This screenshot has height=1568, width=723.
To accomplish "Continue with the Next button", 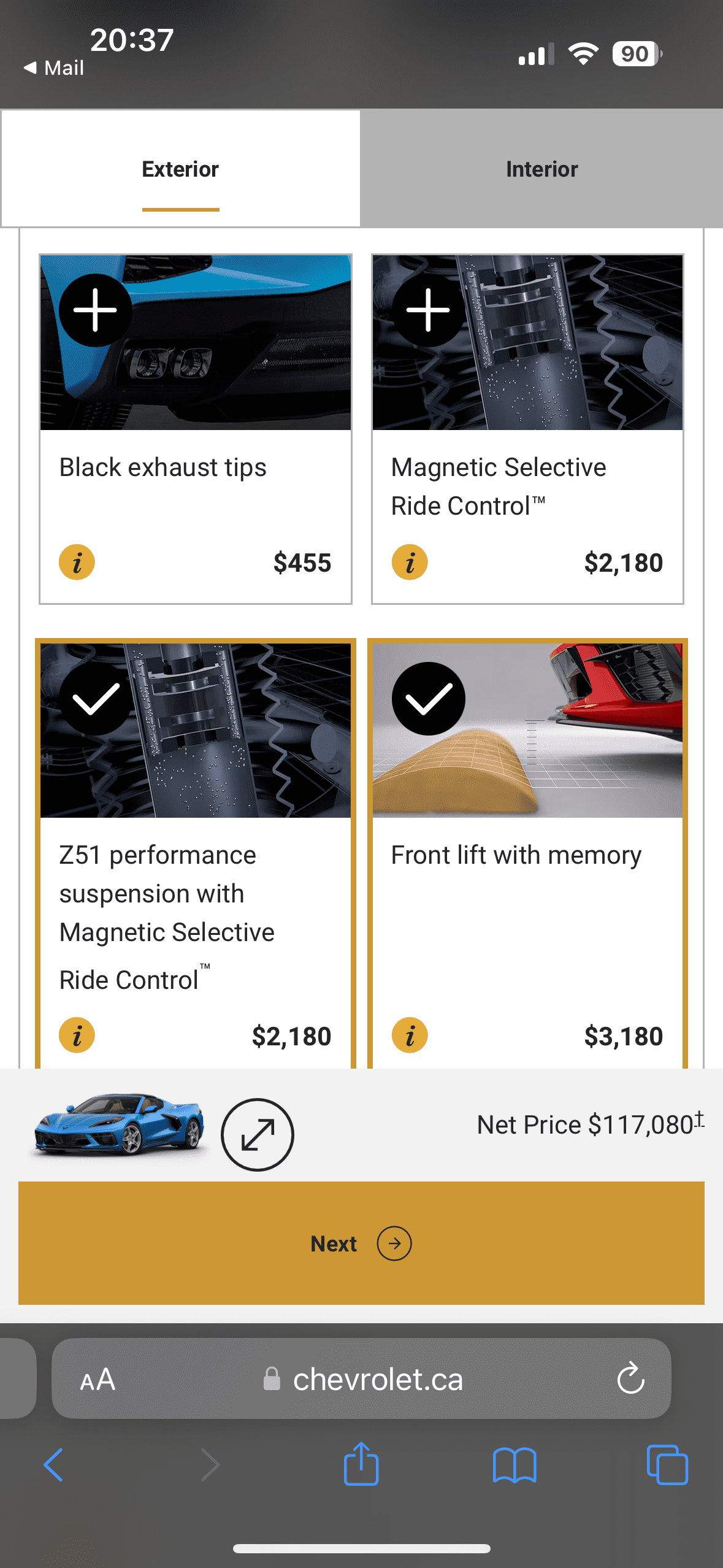I will tap(361, 1243).
